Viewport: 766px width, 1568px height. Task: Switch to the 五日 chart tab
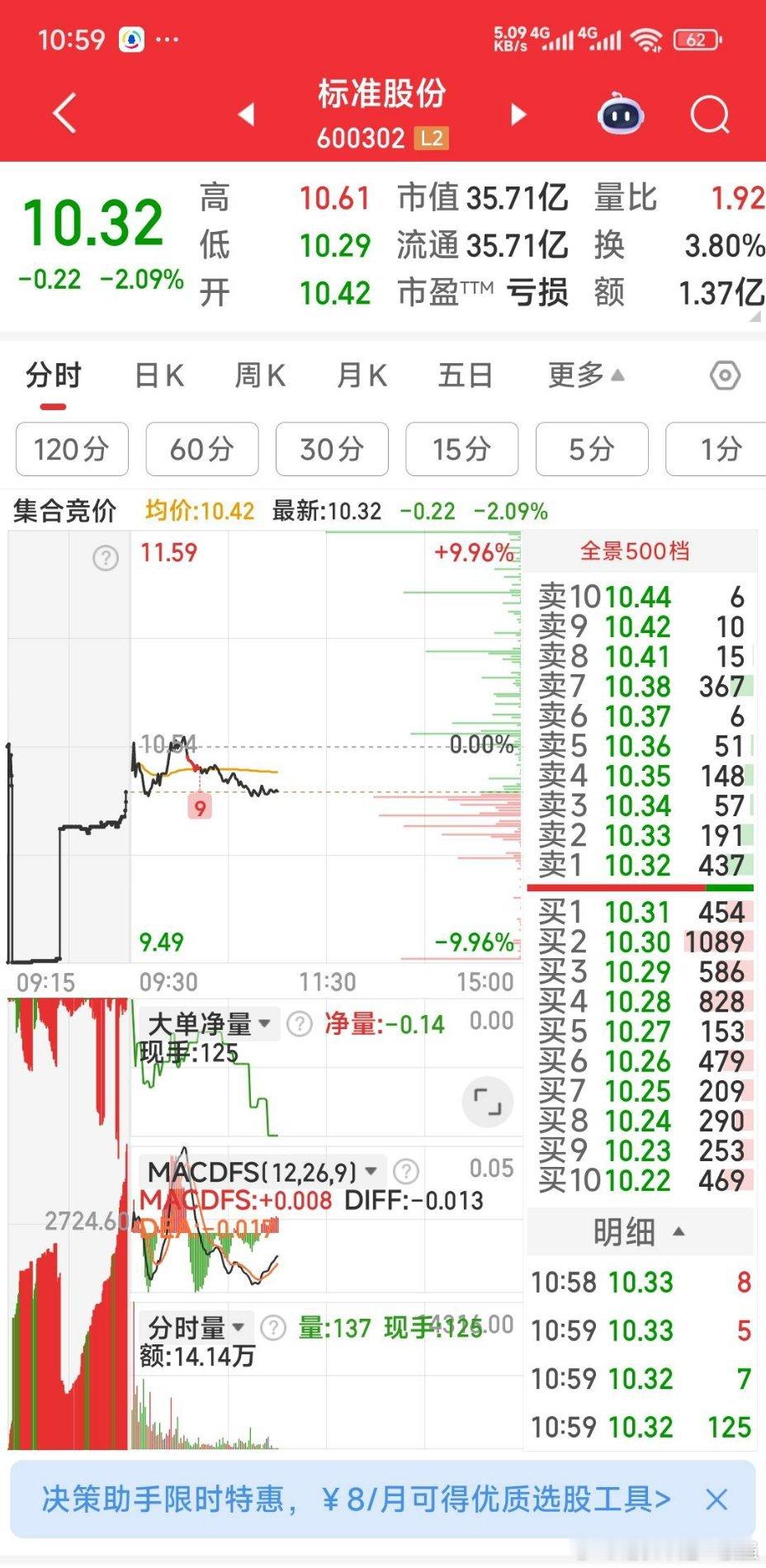coord(465,375)
